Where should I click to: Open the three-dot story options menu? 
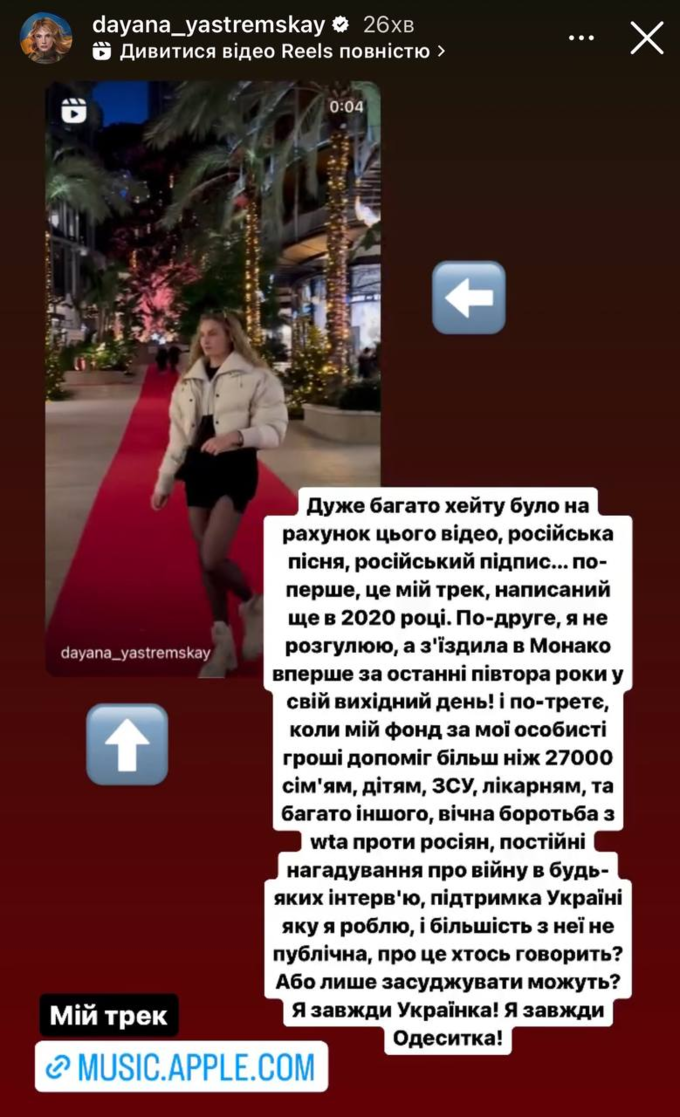pyautogui.click(x=581, y=37)
